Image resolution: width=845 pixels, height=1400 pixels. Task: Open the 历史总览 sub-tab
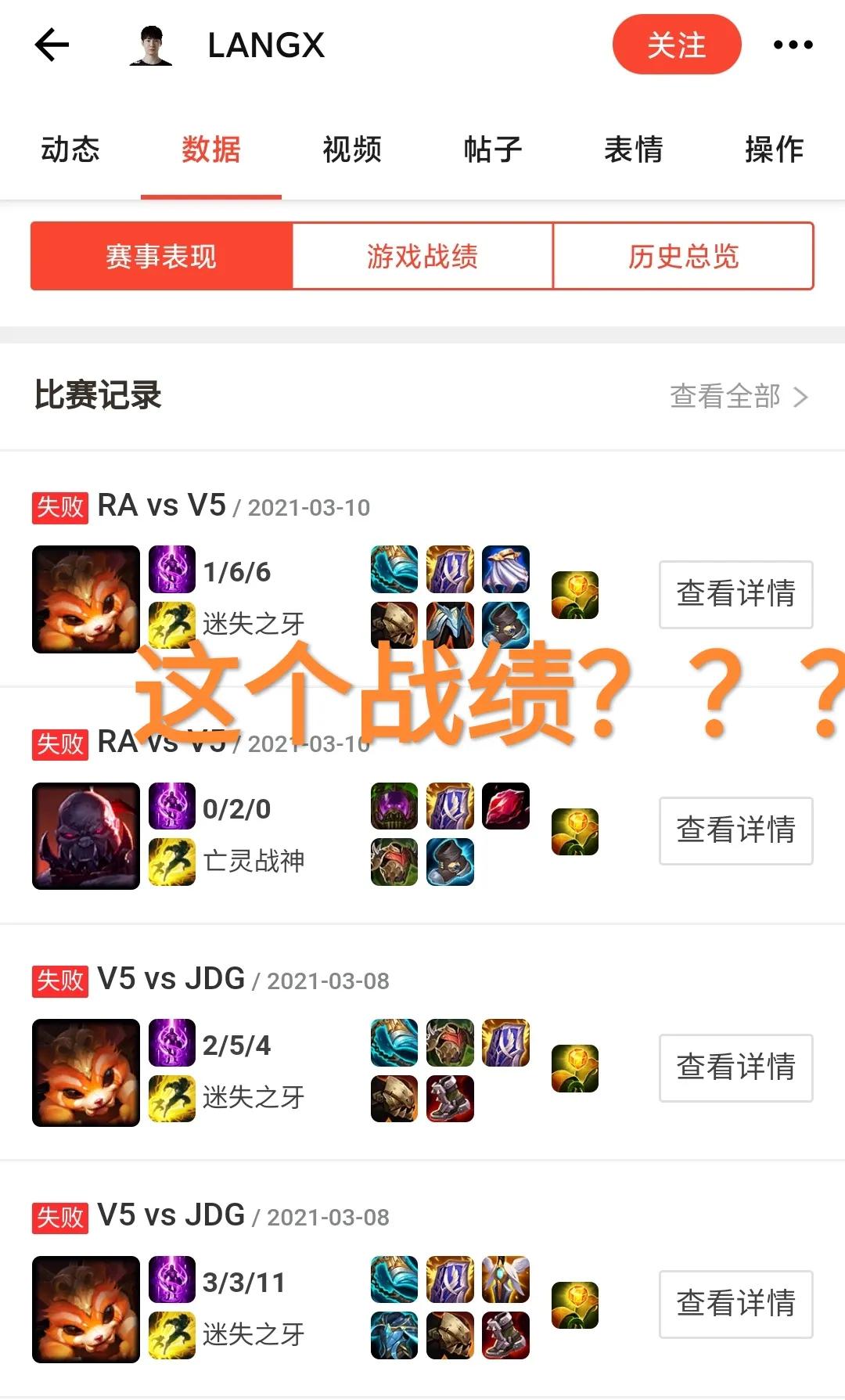pos(683,257)
